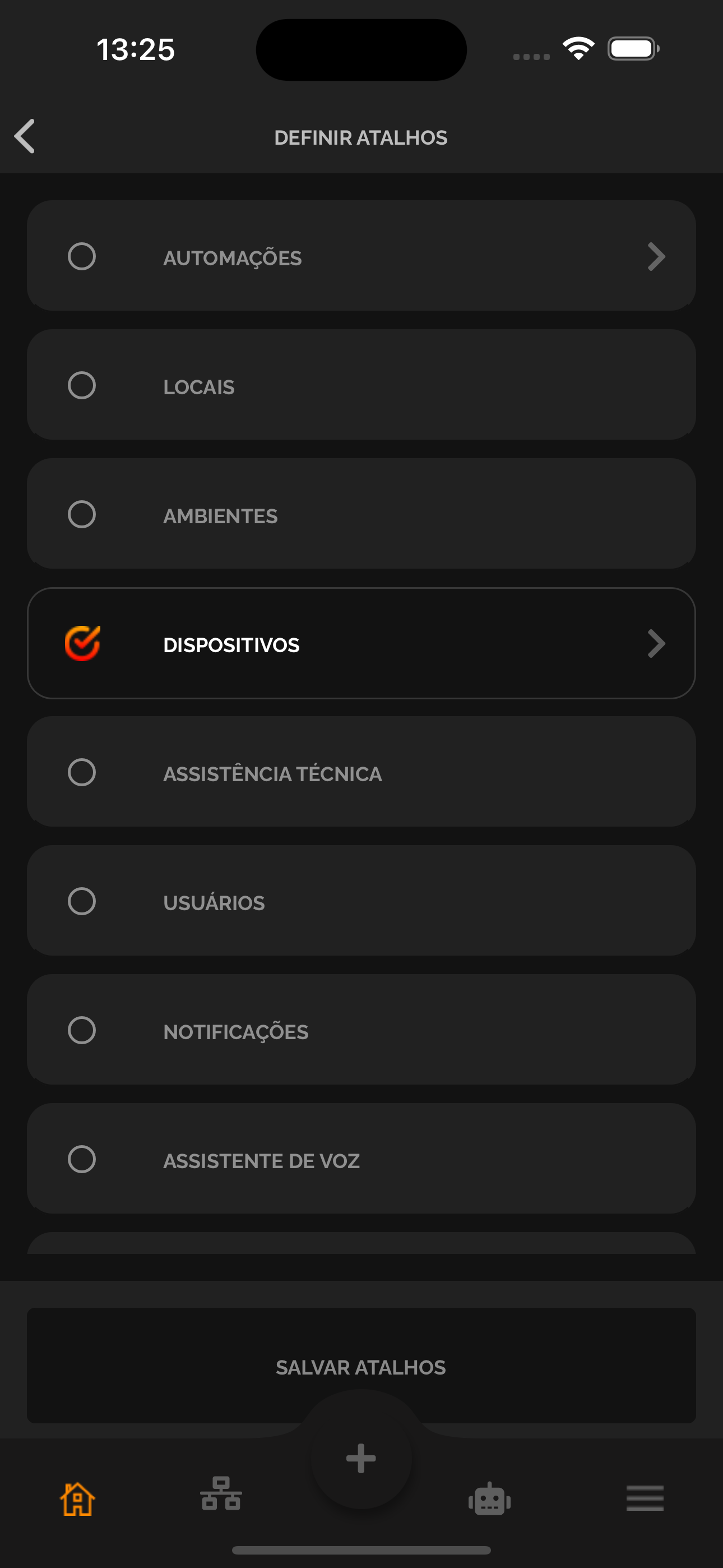This screenshot has width=723, height=1568.
Task: Click the orange checkmark on Dispositivos
Action: tap(84, 643)
